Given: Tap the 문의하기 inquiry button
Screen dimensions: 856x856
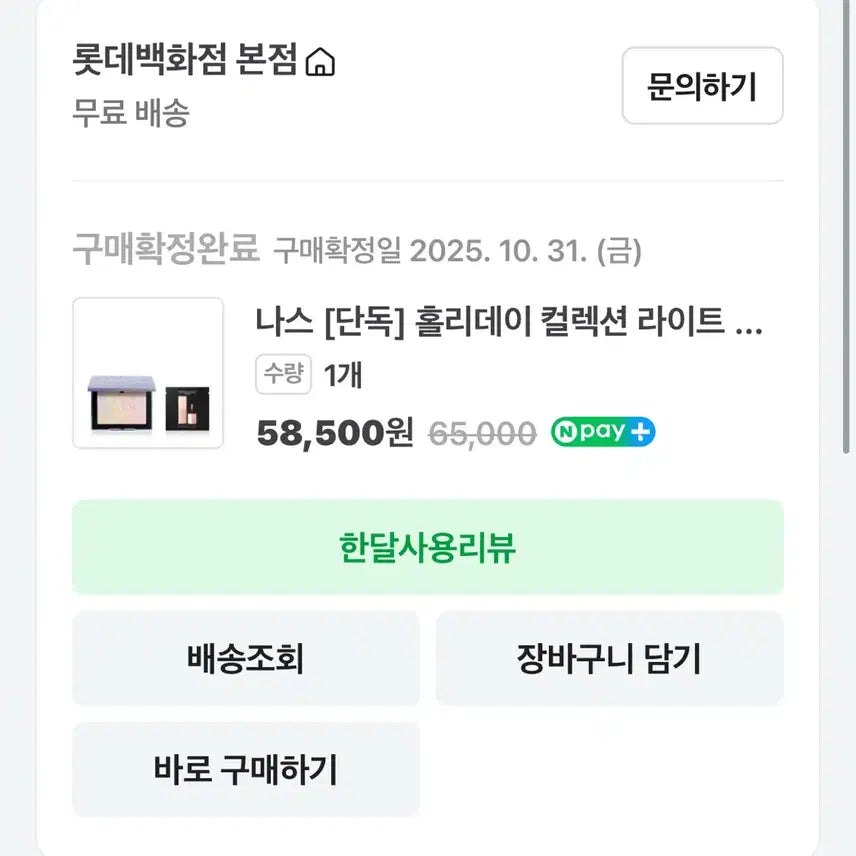Looking at the screenshot, I should pyautogui.click(x=702, y=86).
